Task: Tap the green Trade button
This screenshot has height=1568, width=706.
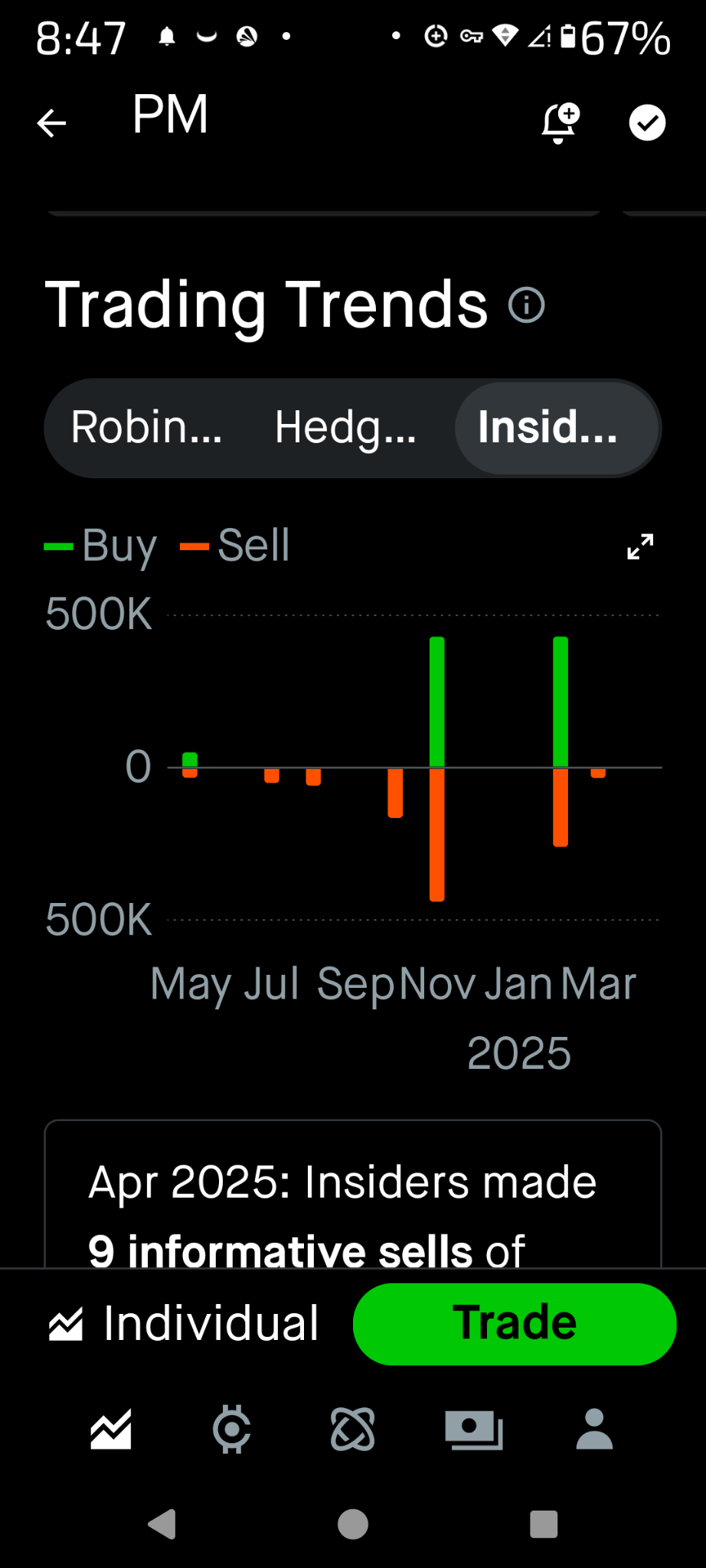Action: (x=515, y=1324)
